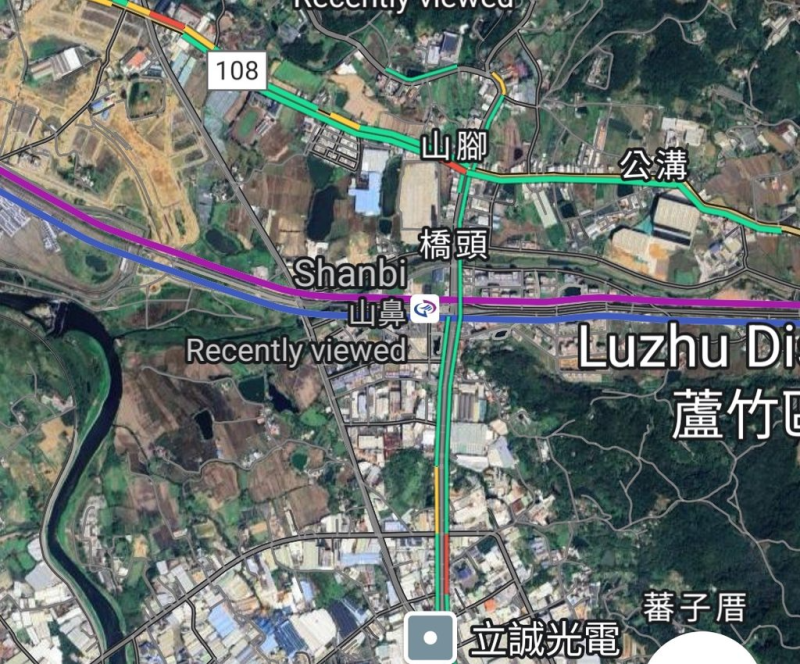Viewport: 800px width, 664px height.
Task: Open the Shanbi metro station marker
Action: point(424,310)
